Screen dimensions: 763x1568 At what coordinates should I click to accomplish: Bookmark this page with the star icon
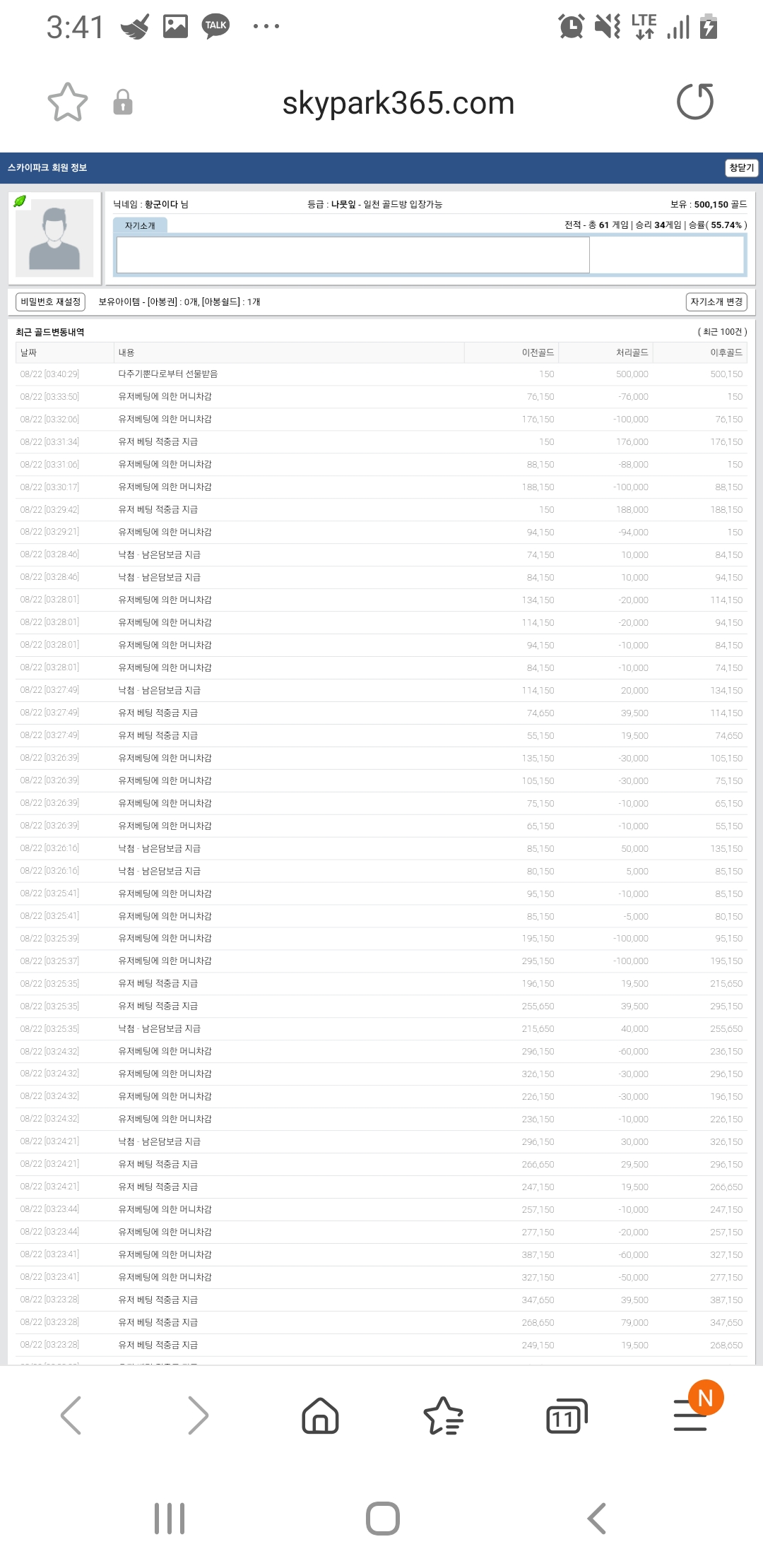[68, 102]
